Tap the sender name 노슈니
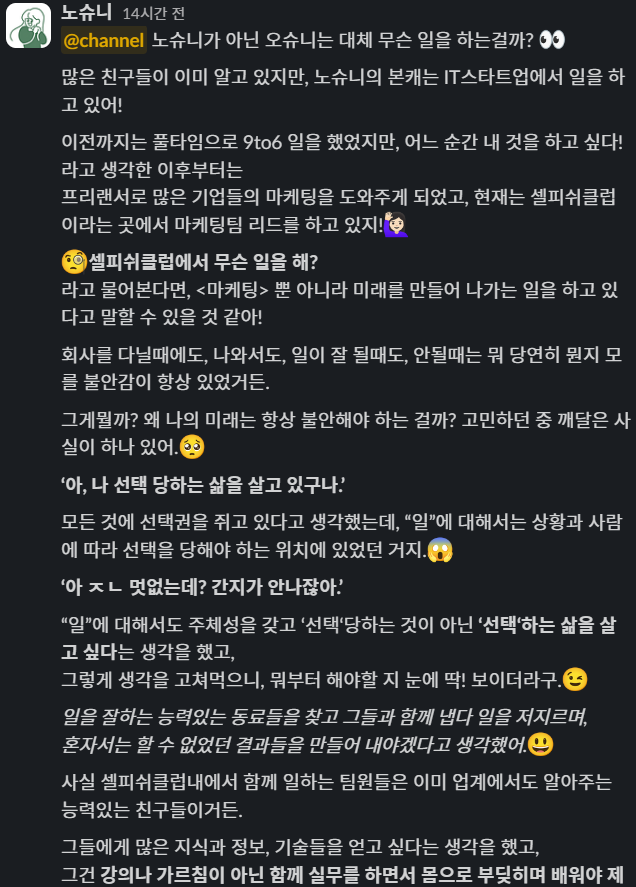This screenshot has width=636, height=887. (x=86, y=13)
